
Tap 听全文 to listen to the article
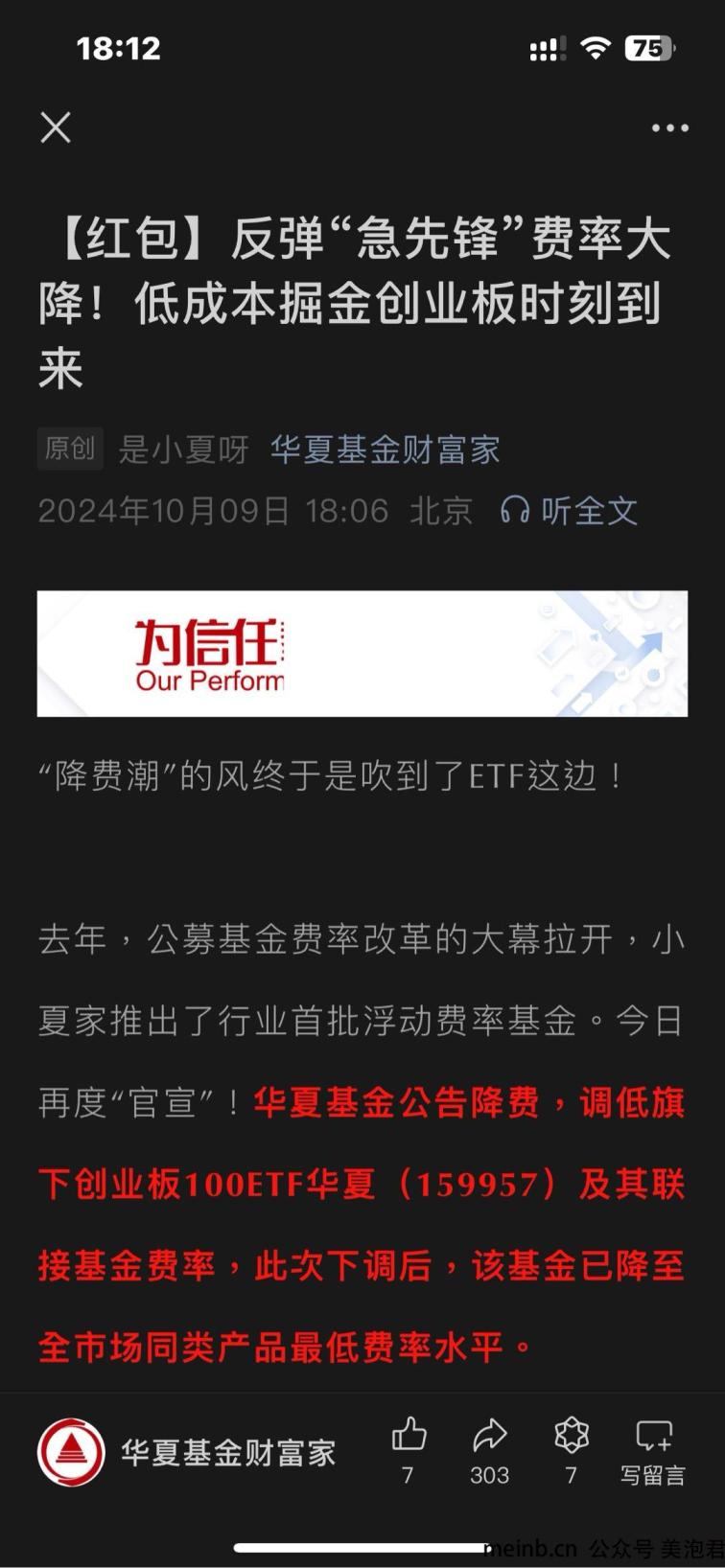pyautogui.click(x=570, y=511)
